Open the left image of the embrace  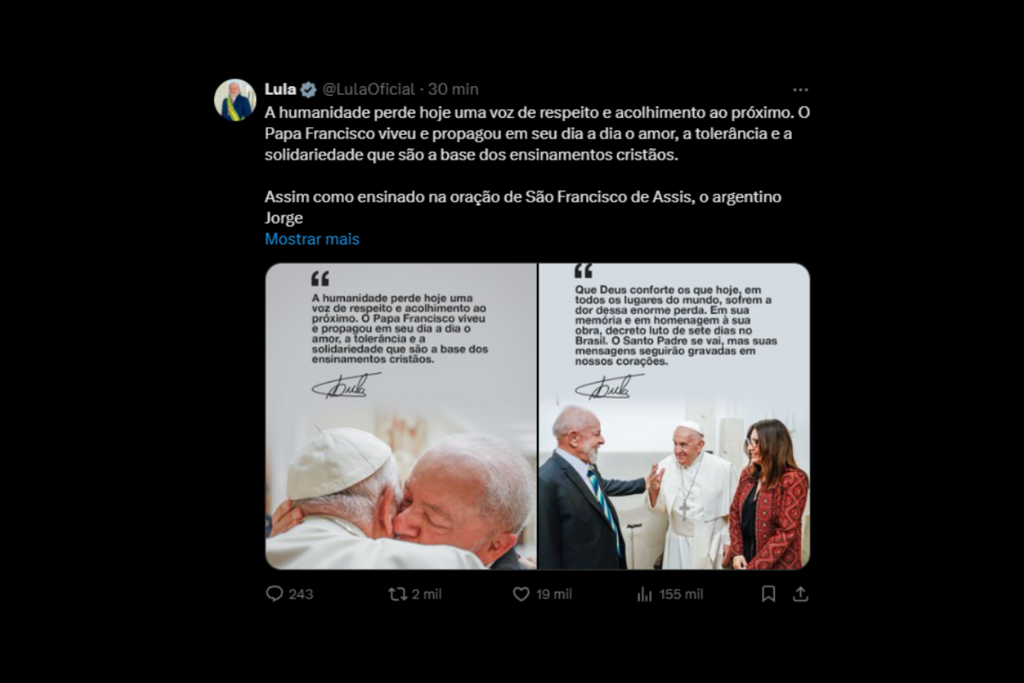tap(400, 416)
